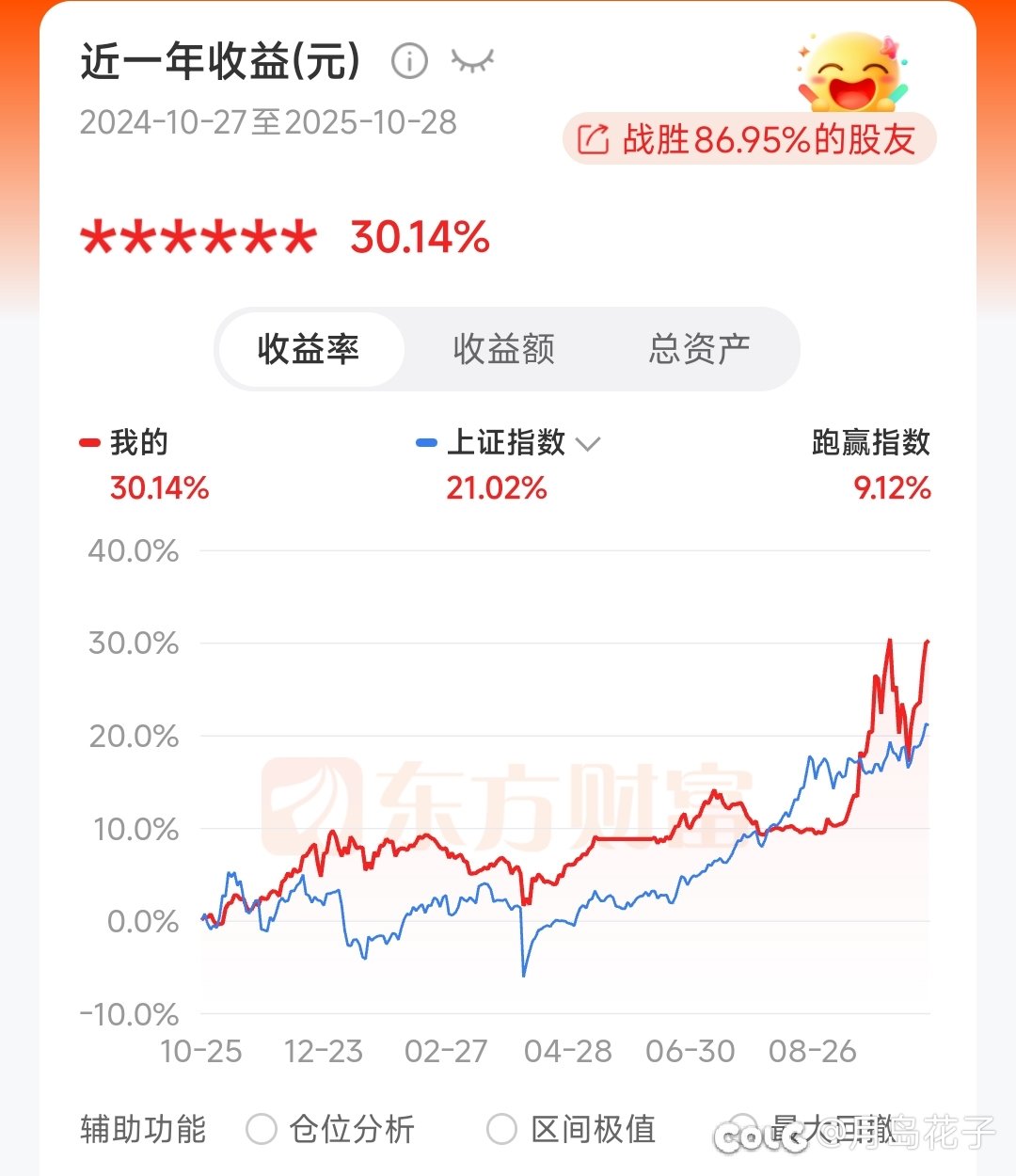Click the share arrow icon in the red badge
This screenshot has height=1176, width=1016.
[x=593, y=137]
